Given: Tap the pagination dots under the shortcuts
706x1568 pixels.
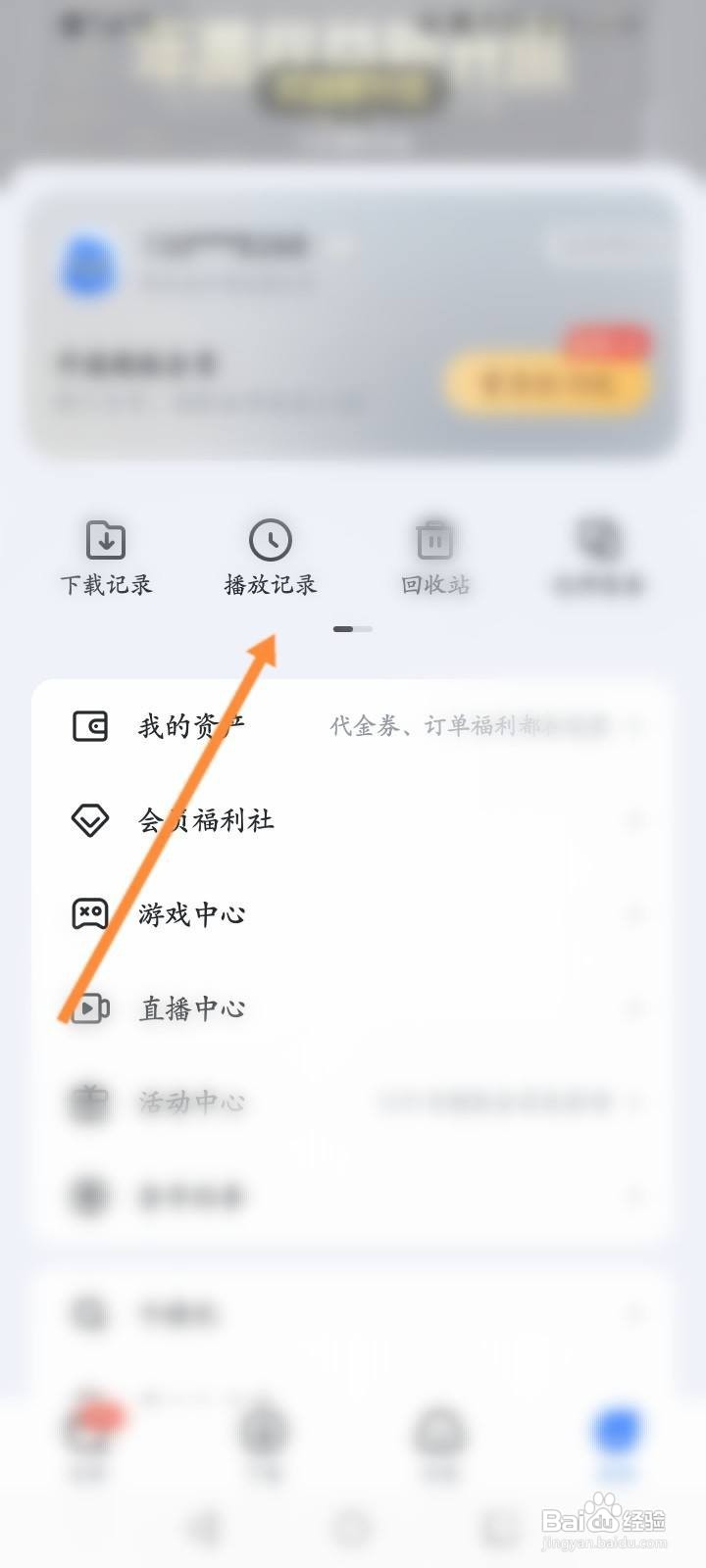Looking at the screenshot, I should (x=353, y=629).
